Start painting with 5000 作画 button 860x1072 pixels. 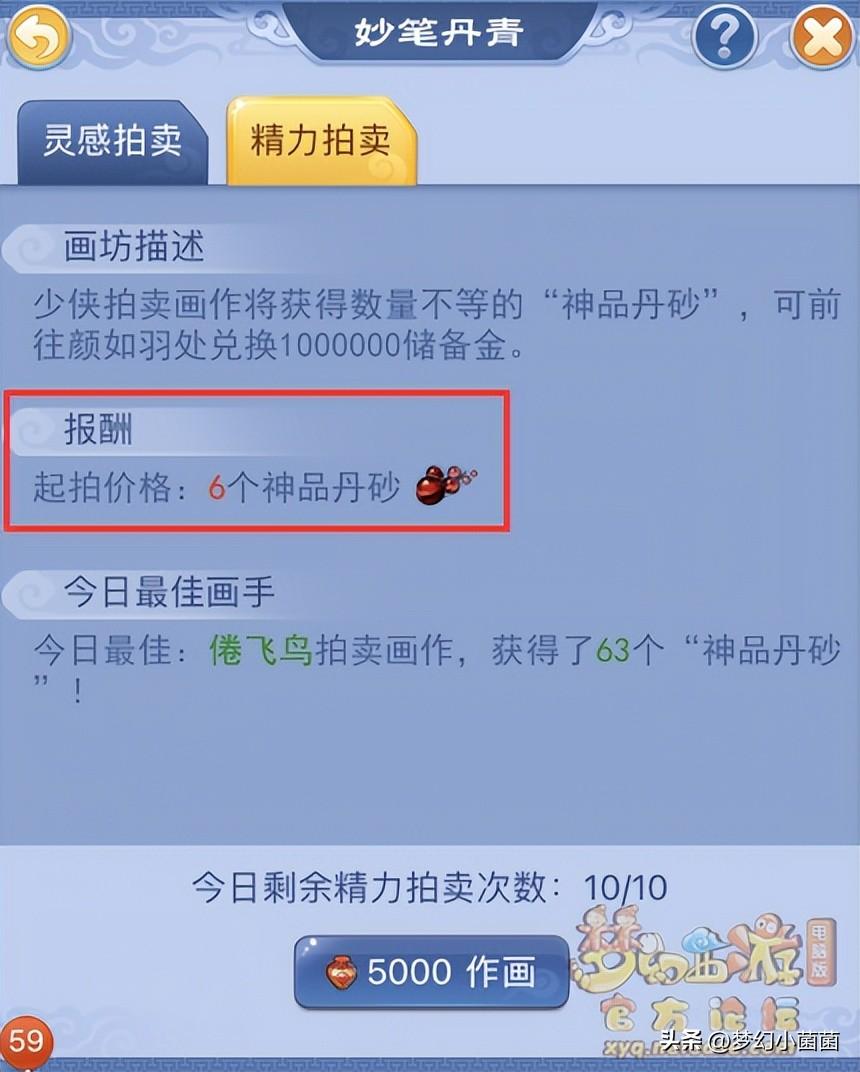(431, 971)
